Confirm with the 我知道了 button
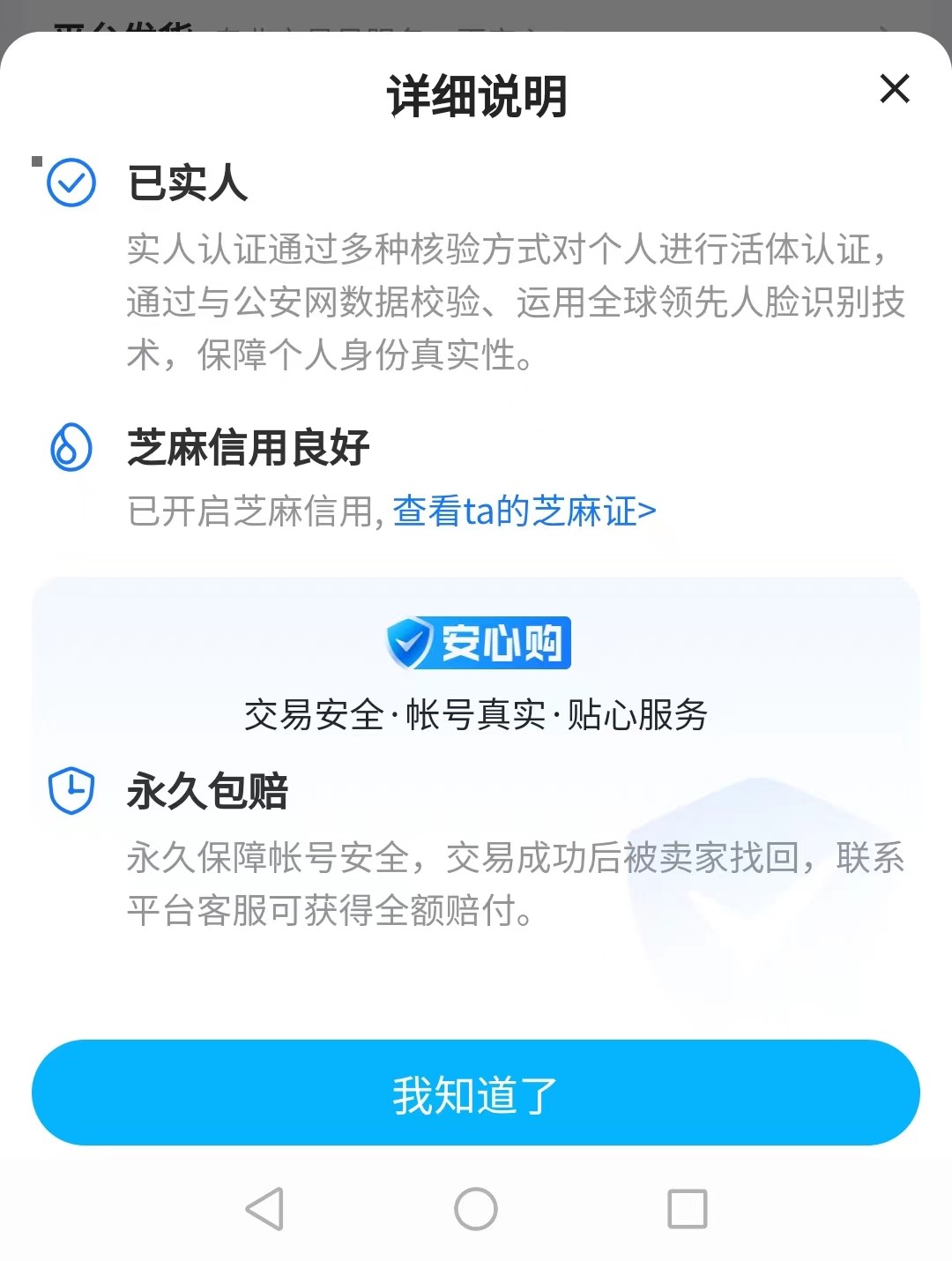The height and width of the screenshot is (1261, 952). click(x=476, y=1093)
